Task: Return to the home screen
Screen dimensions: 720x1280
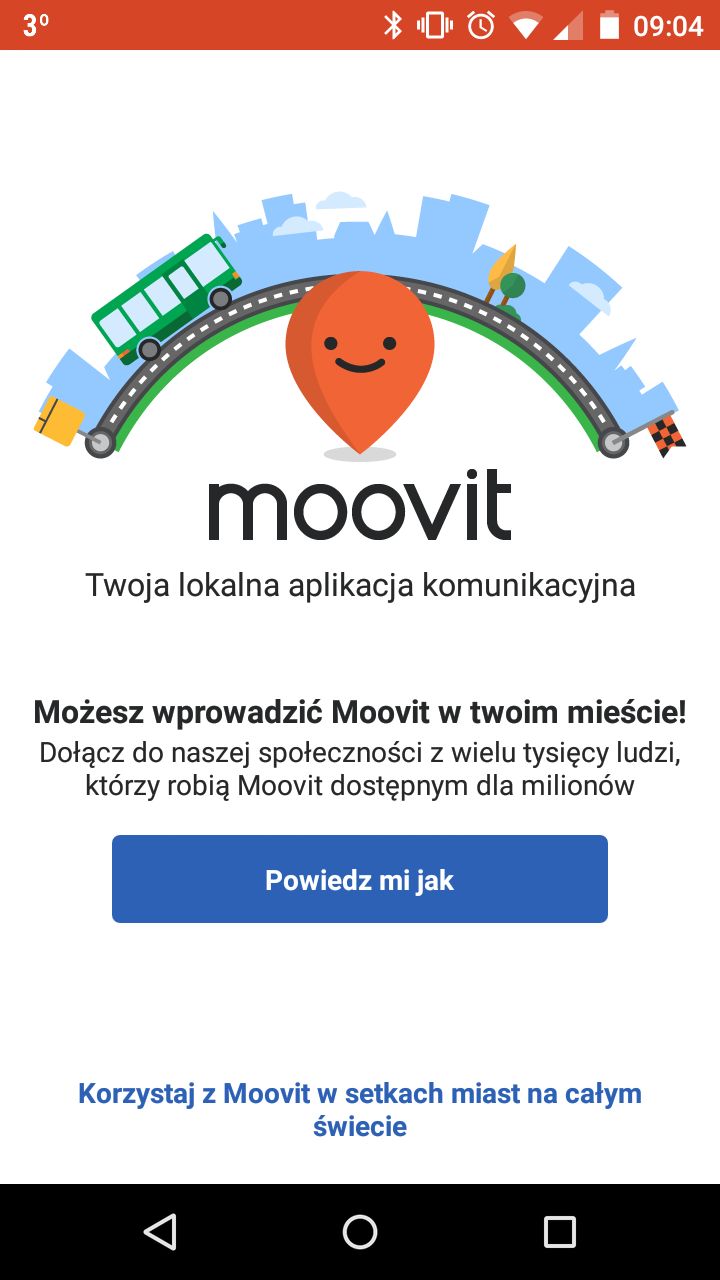Action: (360, 1232)
